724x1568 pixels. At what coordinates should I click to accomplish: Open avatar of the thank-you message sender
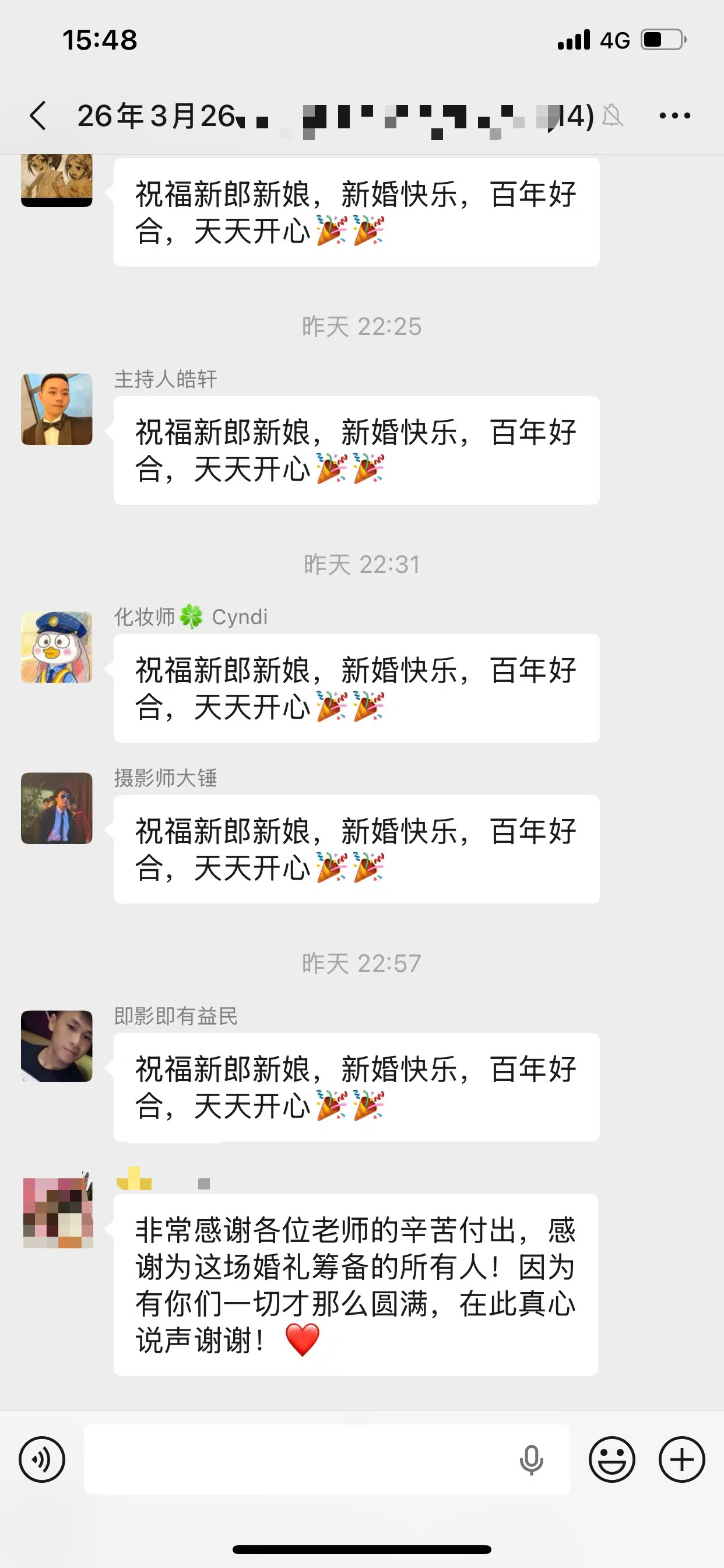[58, 1213]
